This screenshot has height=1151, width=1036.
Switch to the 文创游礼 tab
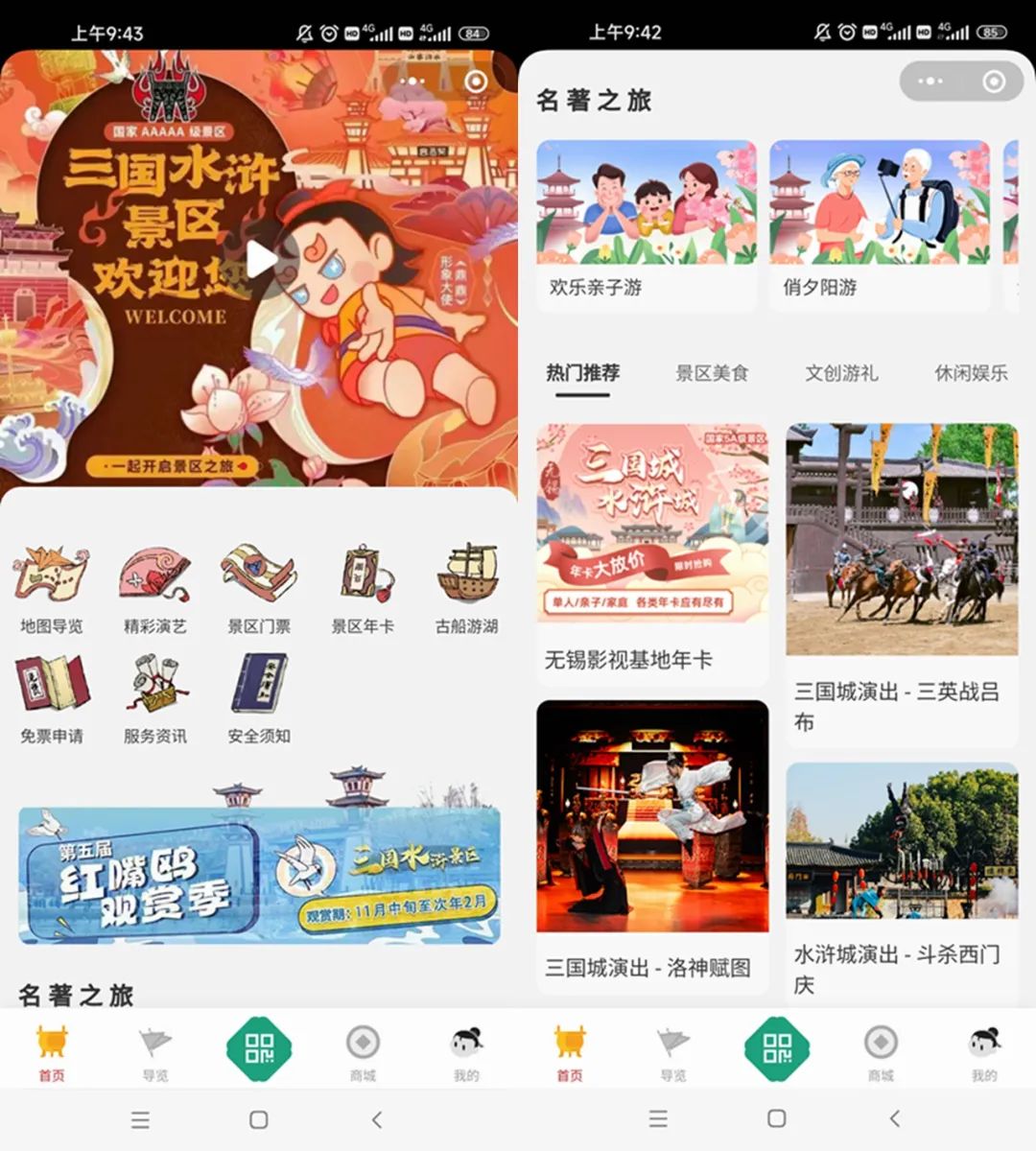pyautogui.click(x=841, y=373)
